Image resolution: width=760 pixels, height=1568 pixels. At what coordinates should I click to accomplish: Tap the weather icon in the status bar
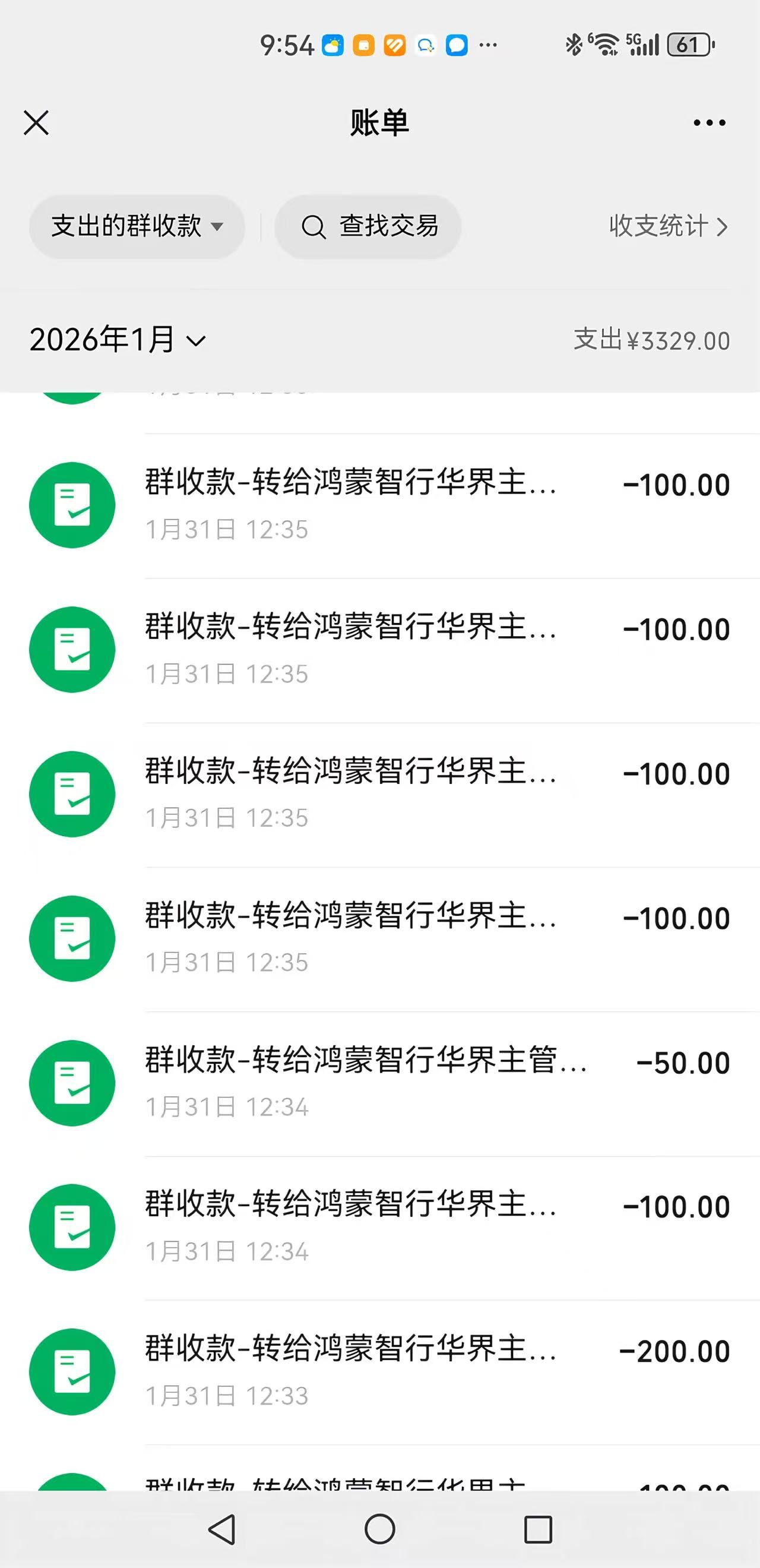coord(331,45)
